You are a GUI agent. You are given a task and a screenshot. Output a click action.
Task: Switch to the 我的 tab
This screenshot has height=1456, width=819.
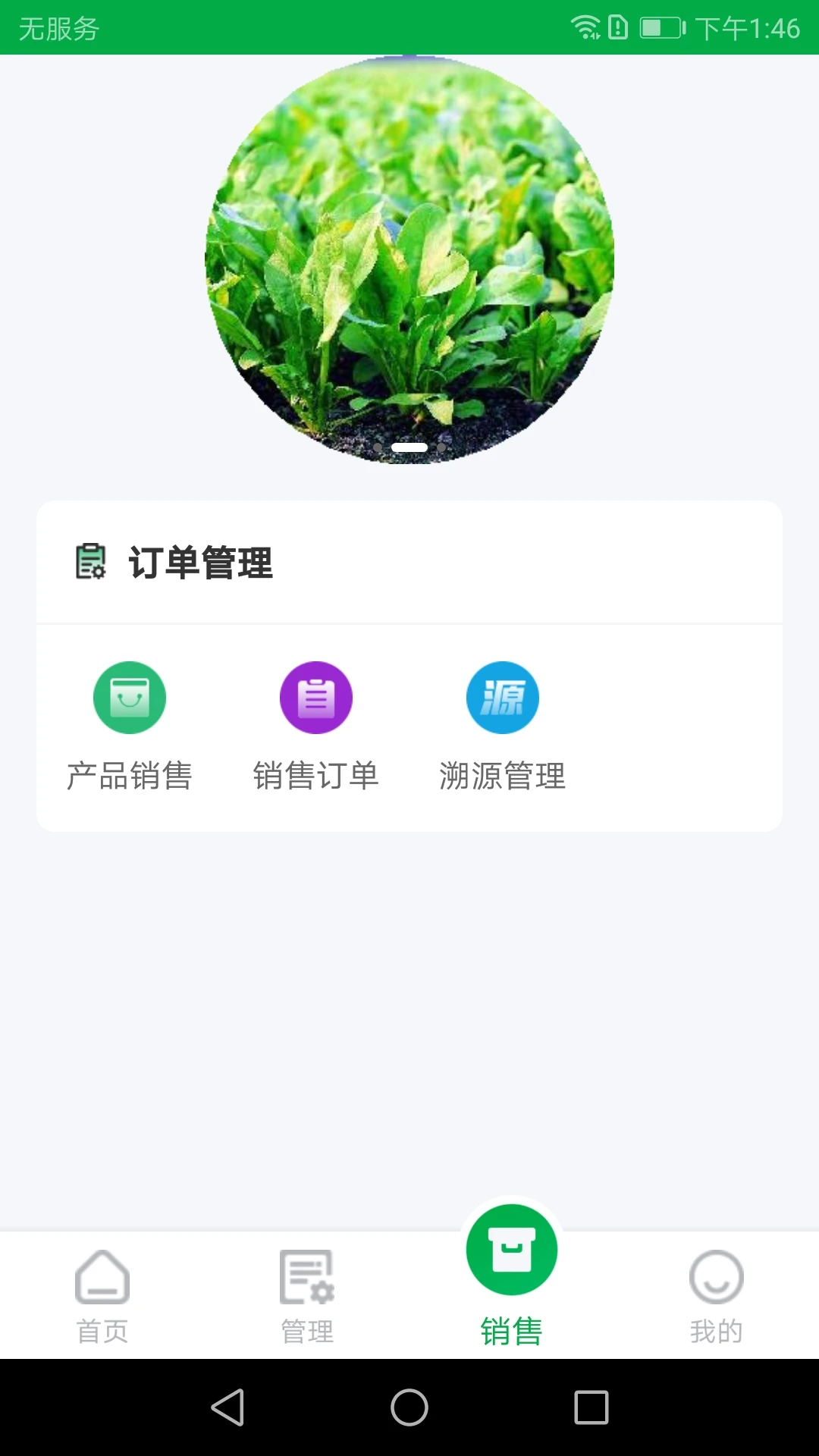coord(716,1289)
